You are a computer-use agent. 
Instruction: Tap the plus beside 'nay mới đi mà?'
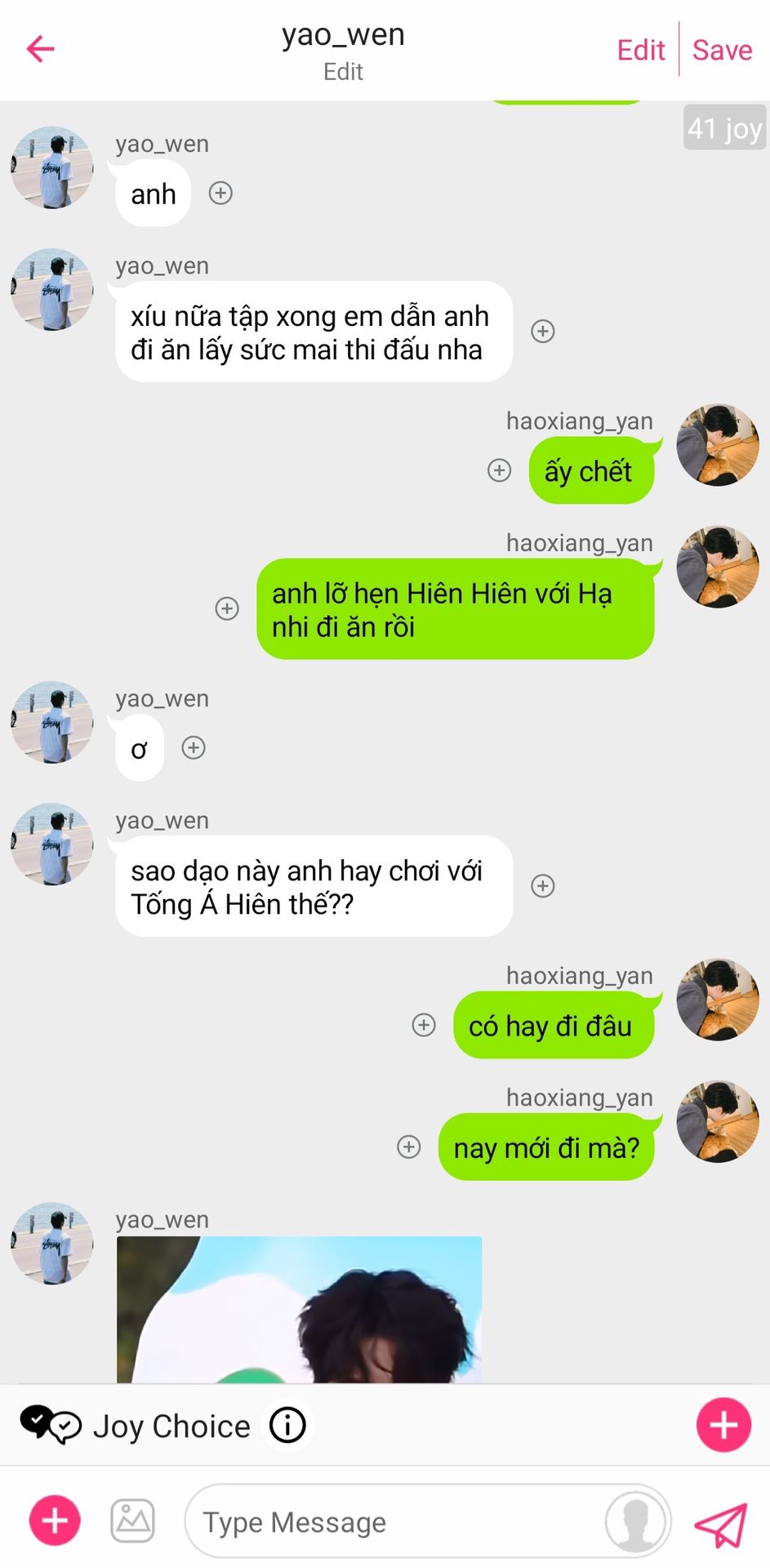pos(409,1147)
